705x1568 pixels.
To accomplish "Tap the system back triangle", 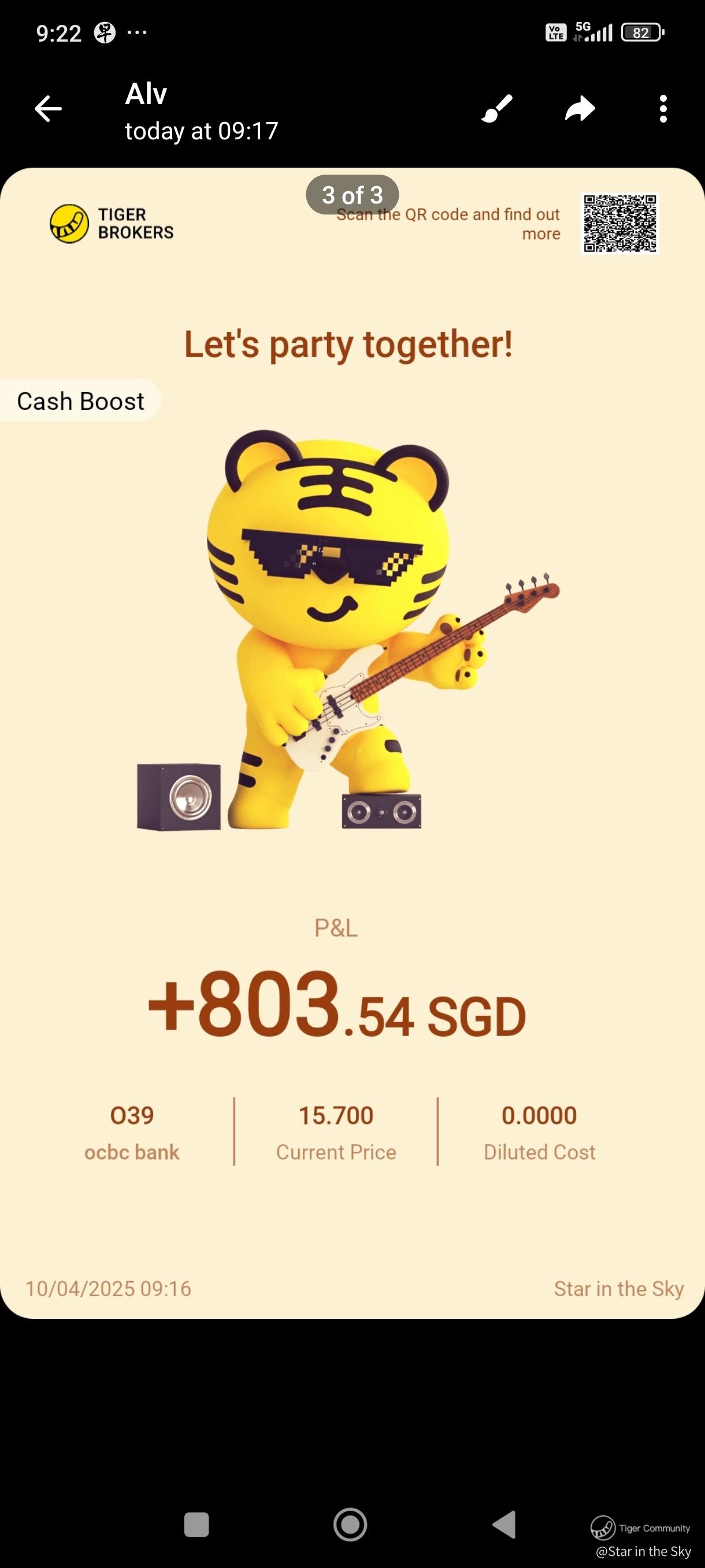I will [504, 1524].
